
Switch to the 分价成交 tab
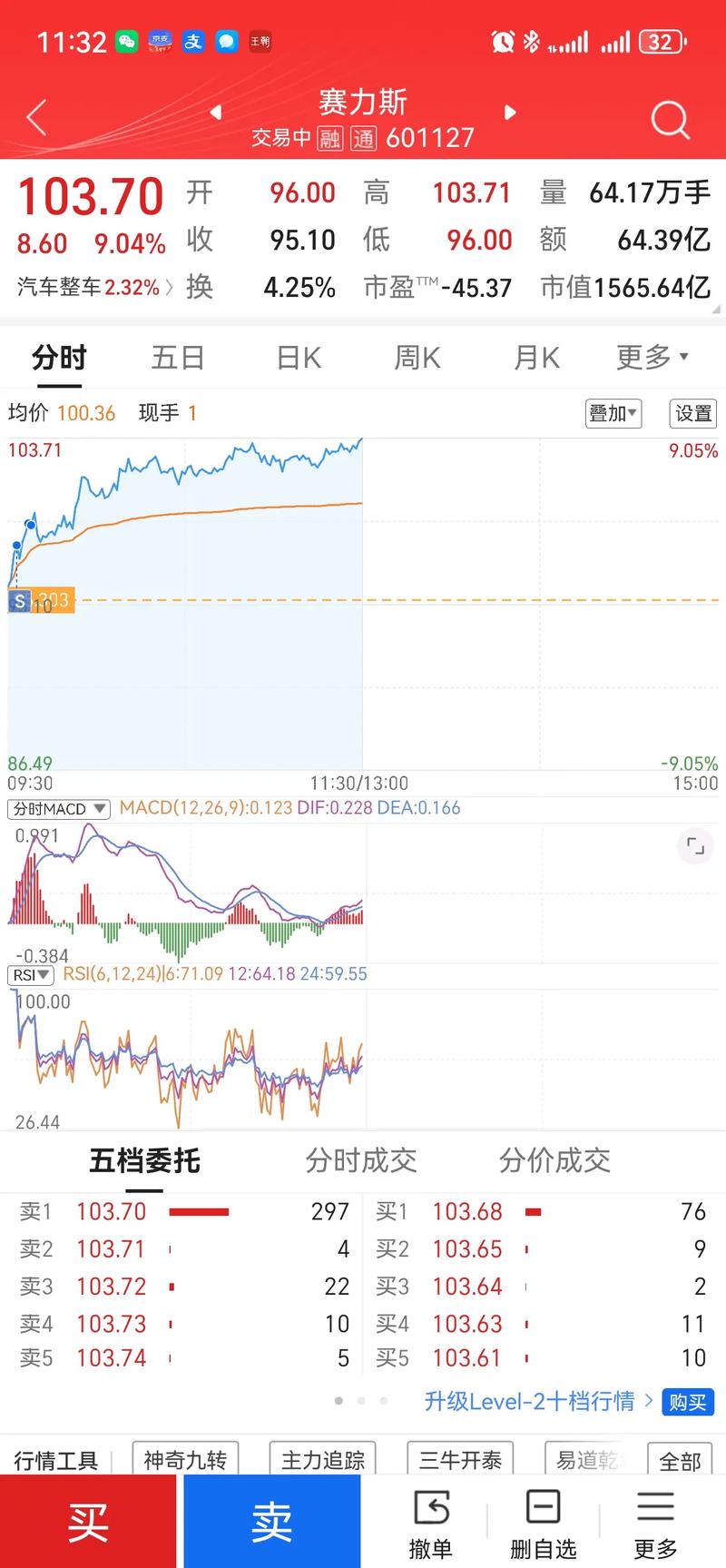554,1160
